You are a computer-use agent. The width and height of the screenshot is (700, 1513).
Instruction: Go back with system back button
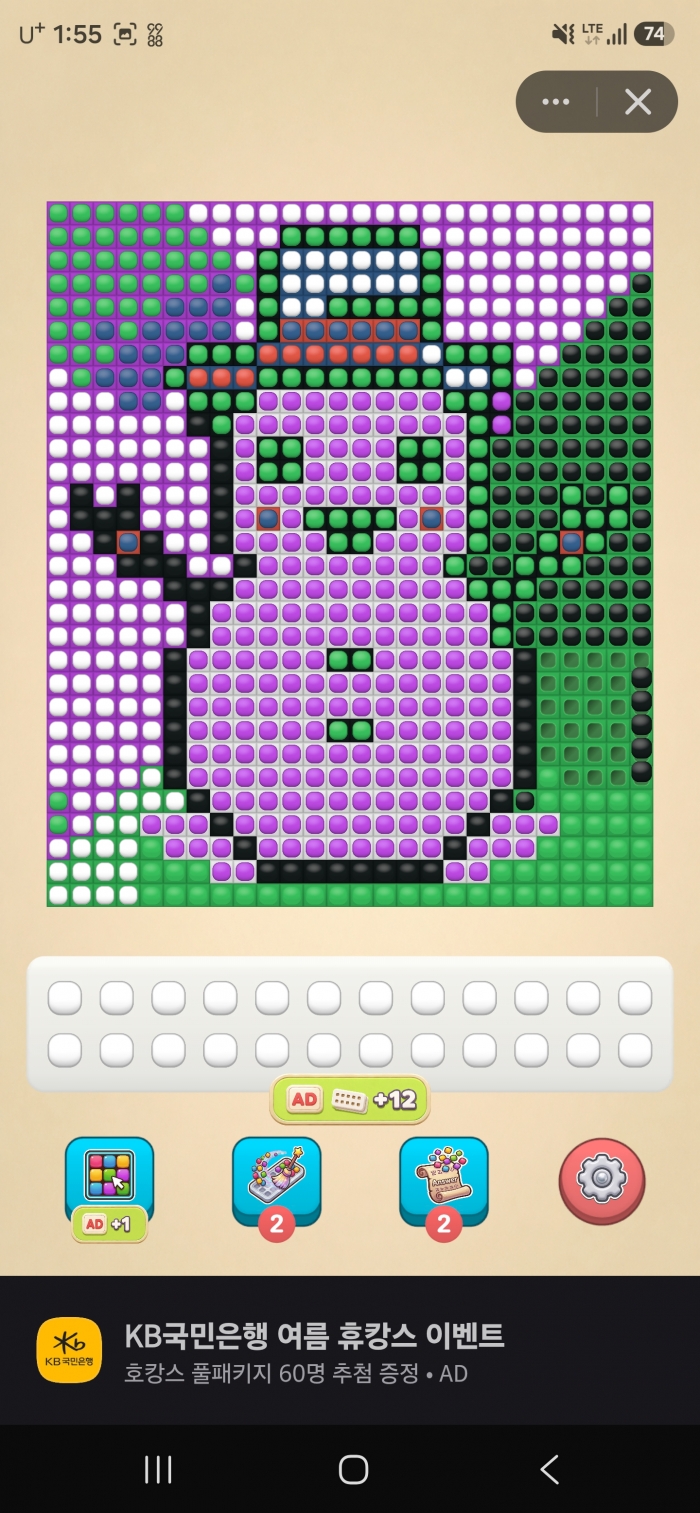548,1469
